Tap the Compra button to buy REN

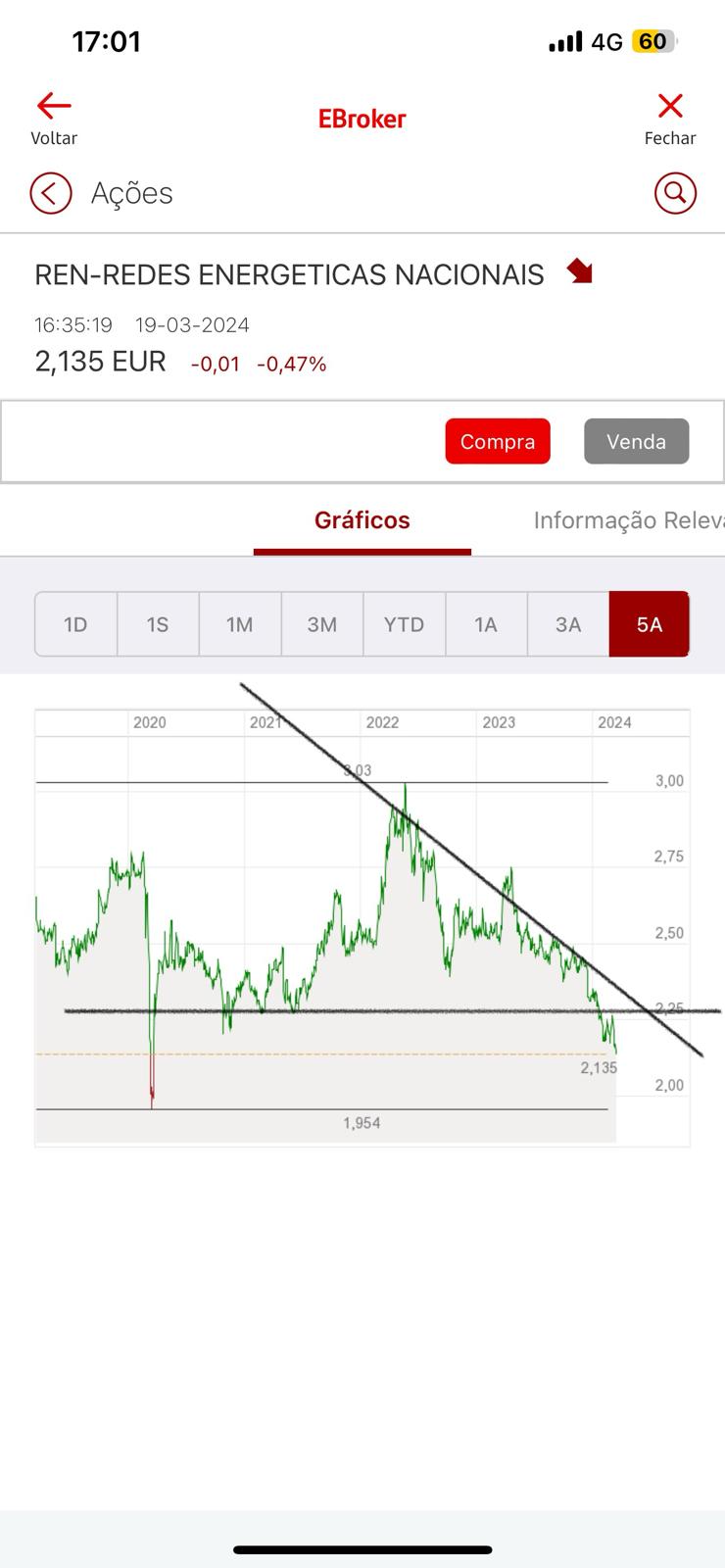[x=498, y=441]
